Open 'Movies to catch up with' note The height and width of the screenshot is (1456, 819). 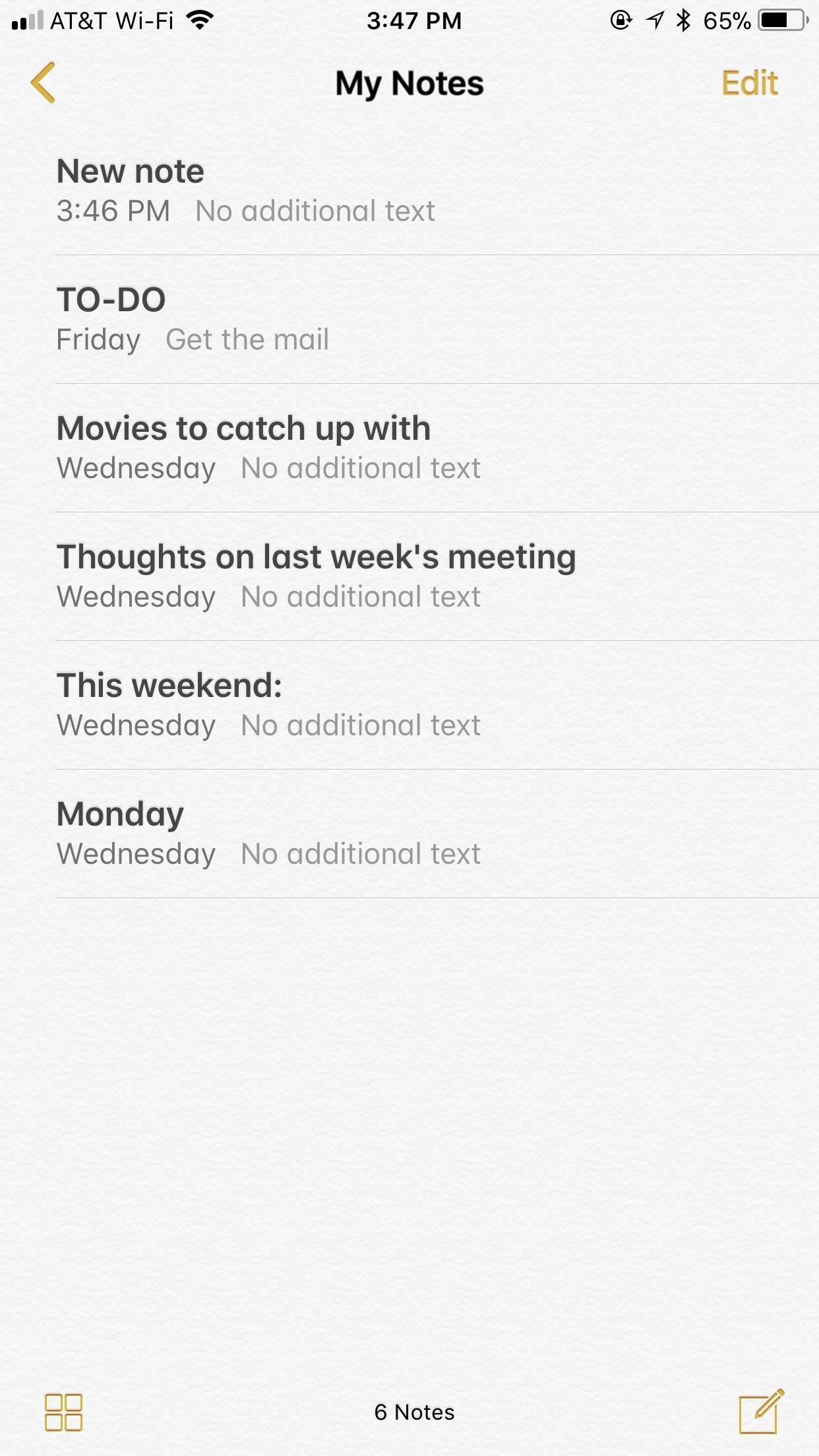[x=409, y=448]
